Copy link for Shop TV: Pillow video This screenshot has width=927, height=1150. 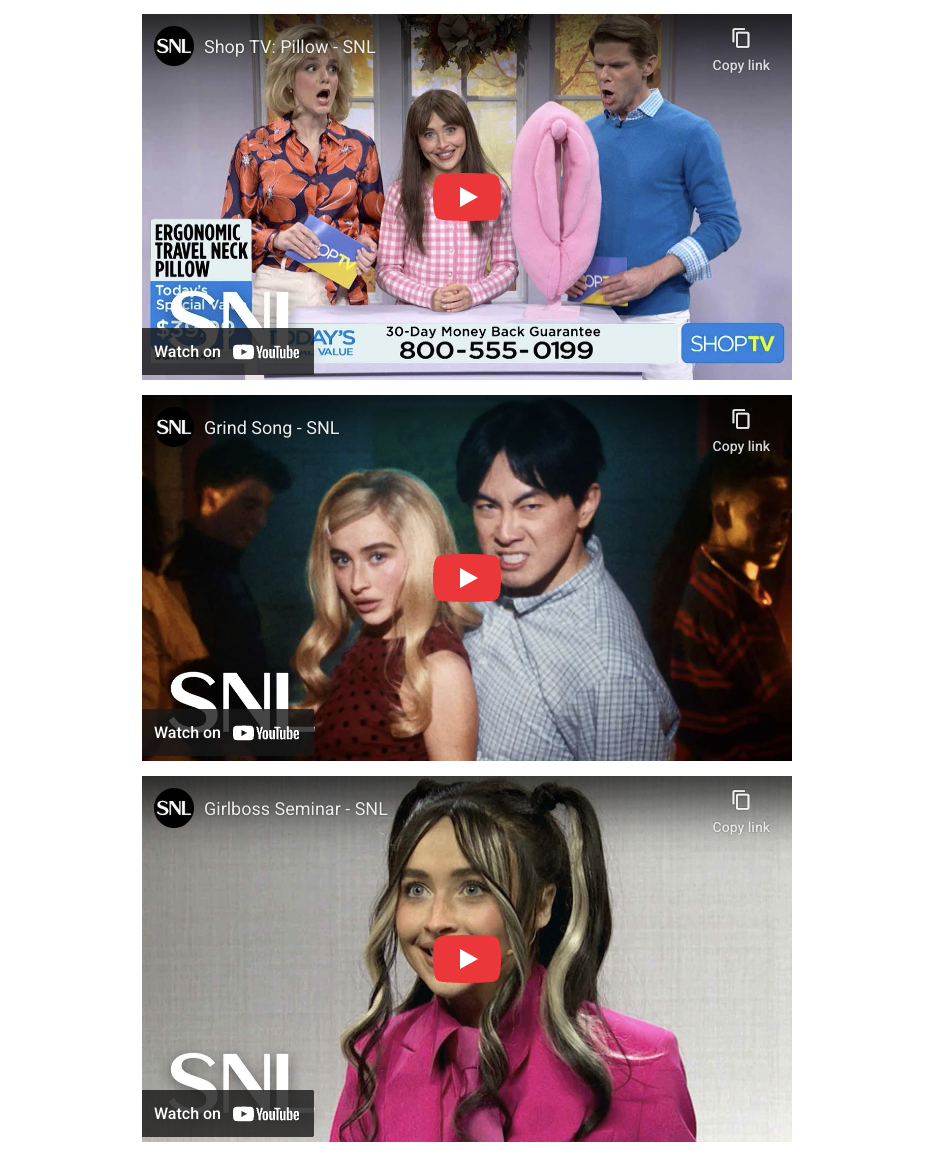741,49
